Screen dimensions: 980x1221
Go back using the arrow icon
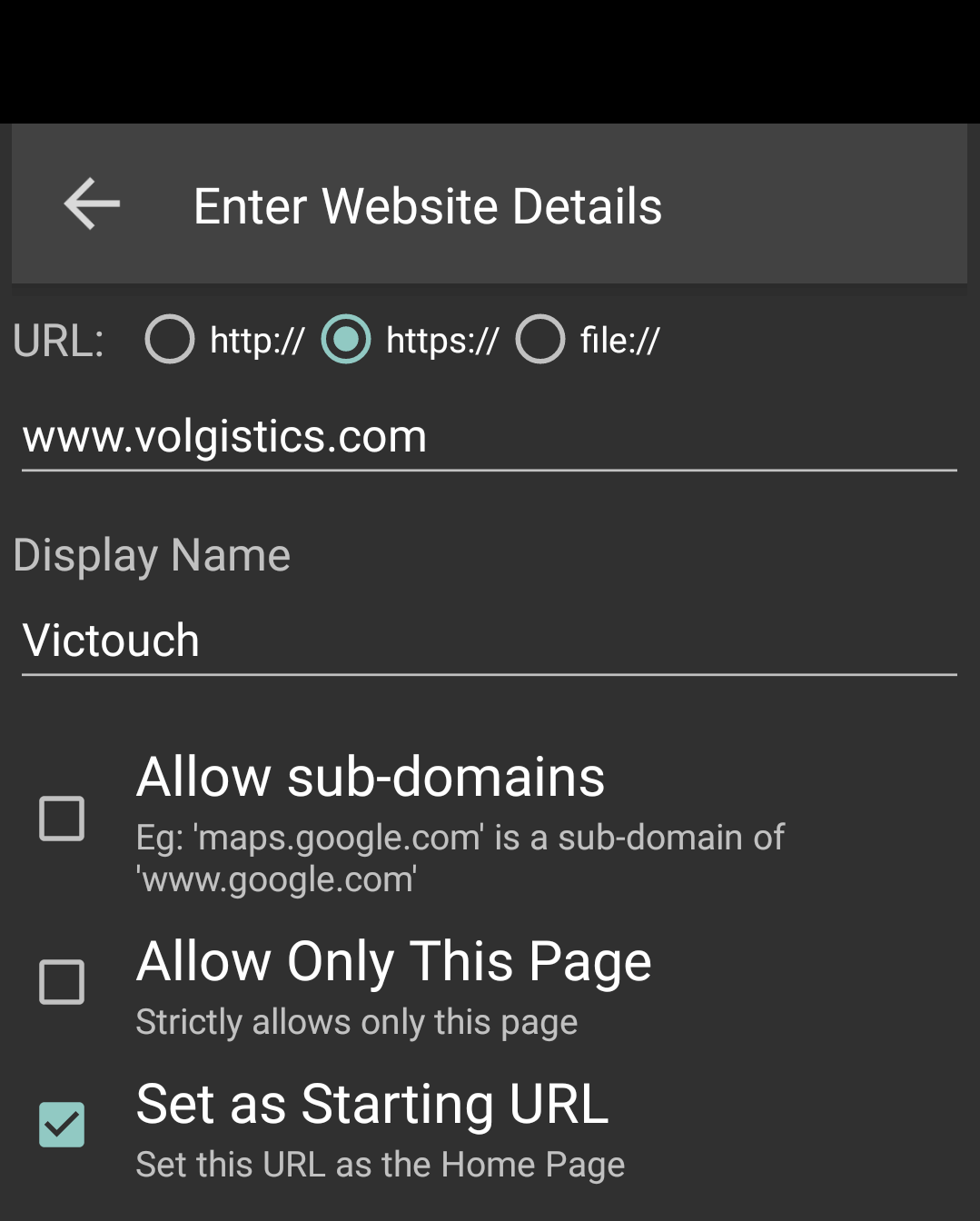92,204
